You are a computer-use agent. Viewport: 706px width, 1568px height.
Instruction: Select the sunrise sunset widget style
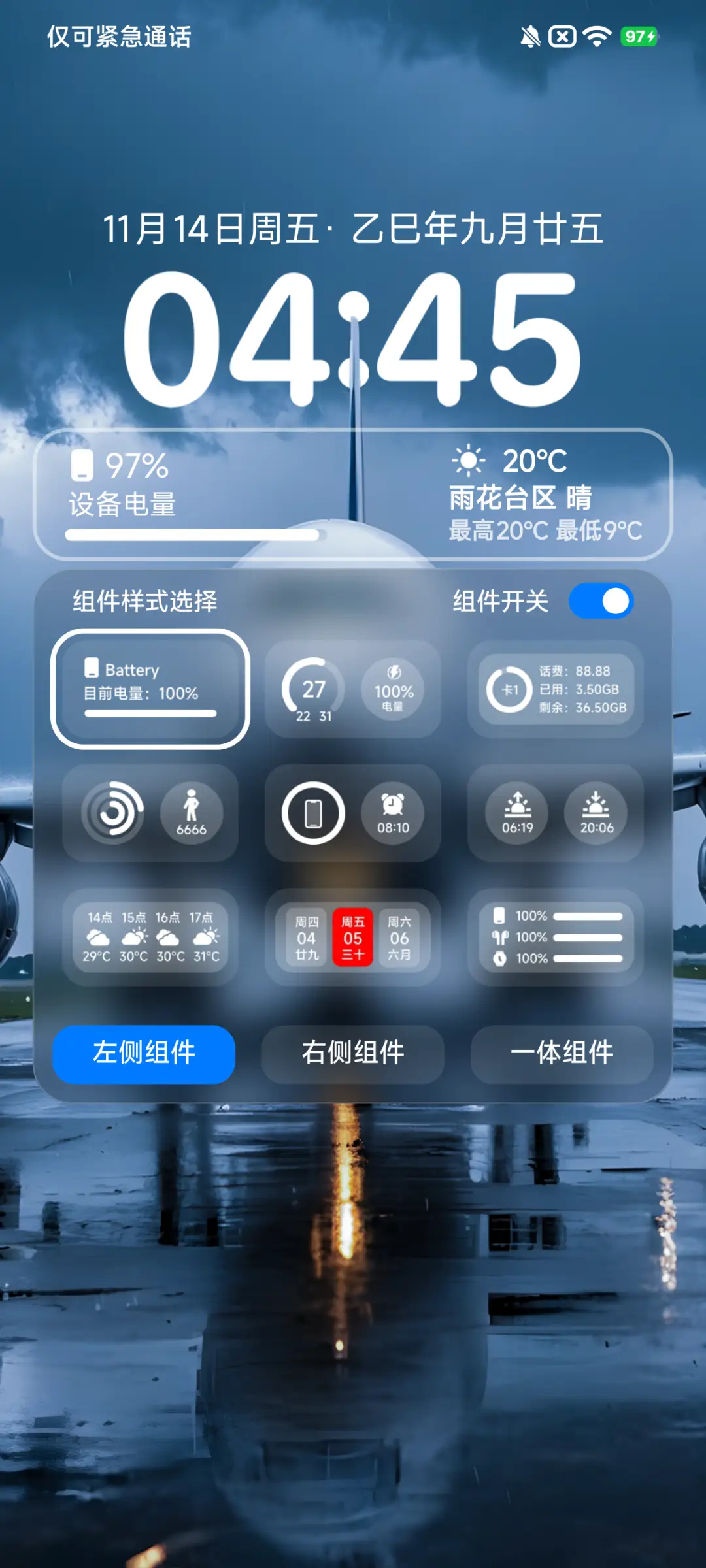[x=556, y=812]
